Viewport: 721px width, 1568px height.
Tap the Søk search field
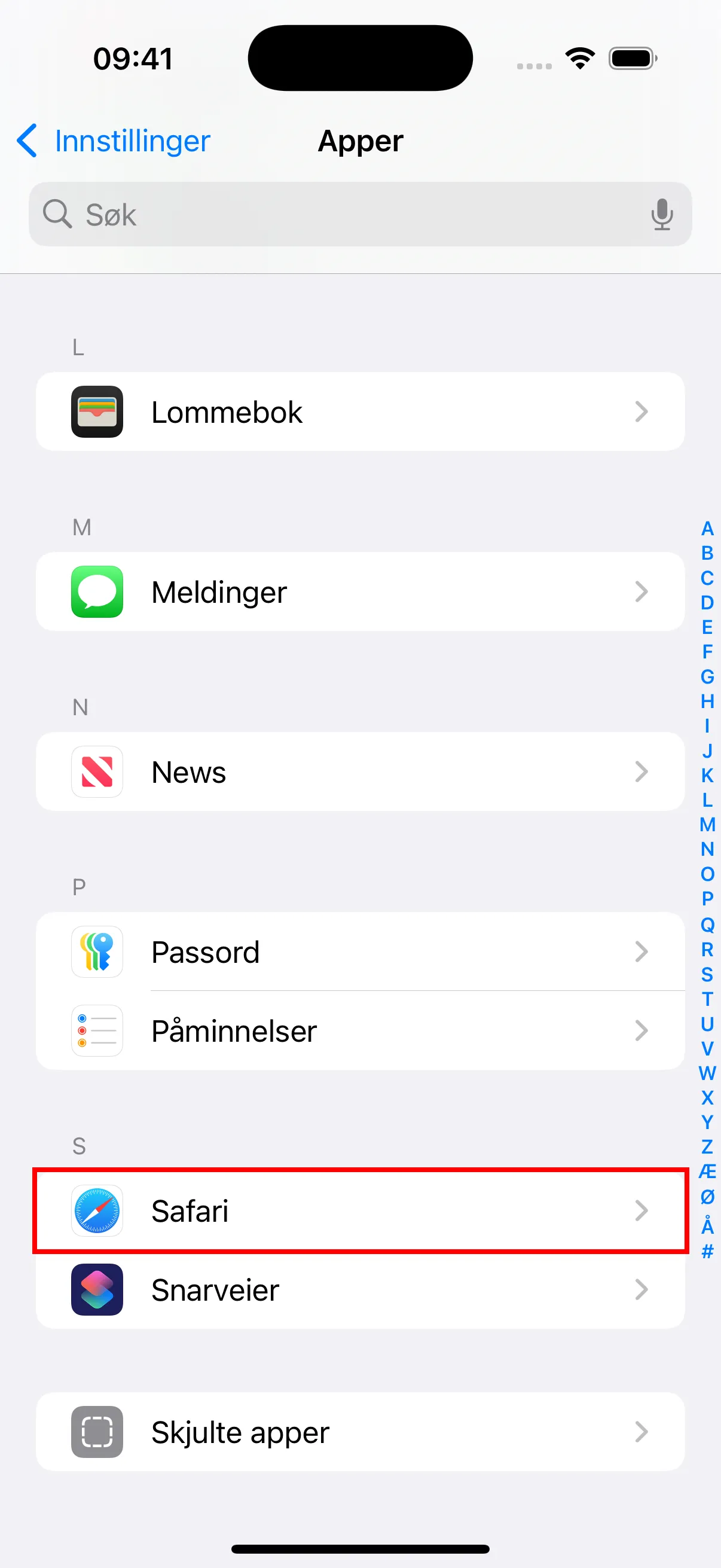[341, 214]
